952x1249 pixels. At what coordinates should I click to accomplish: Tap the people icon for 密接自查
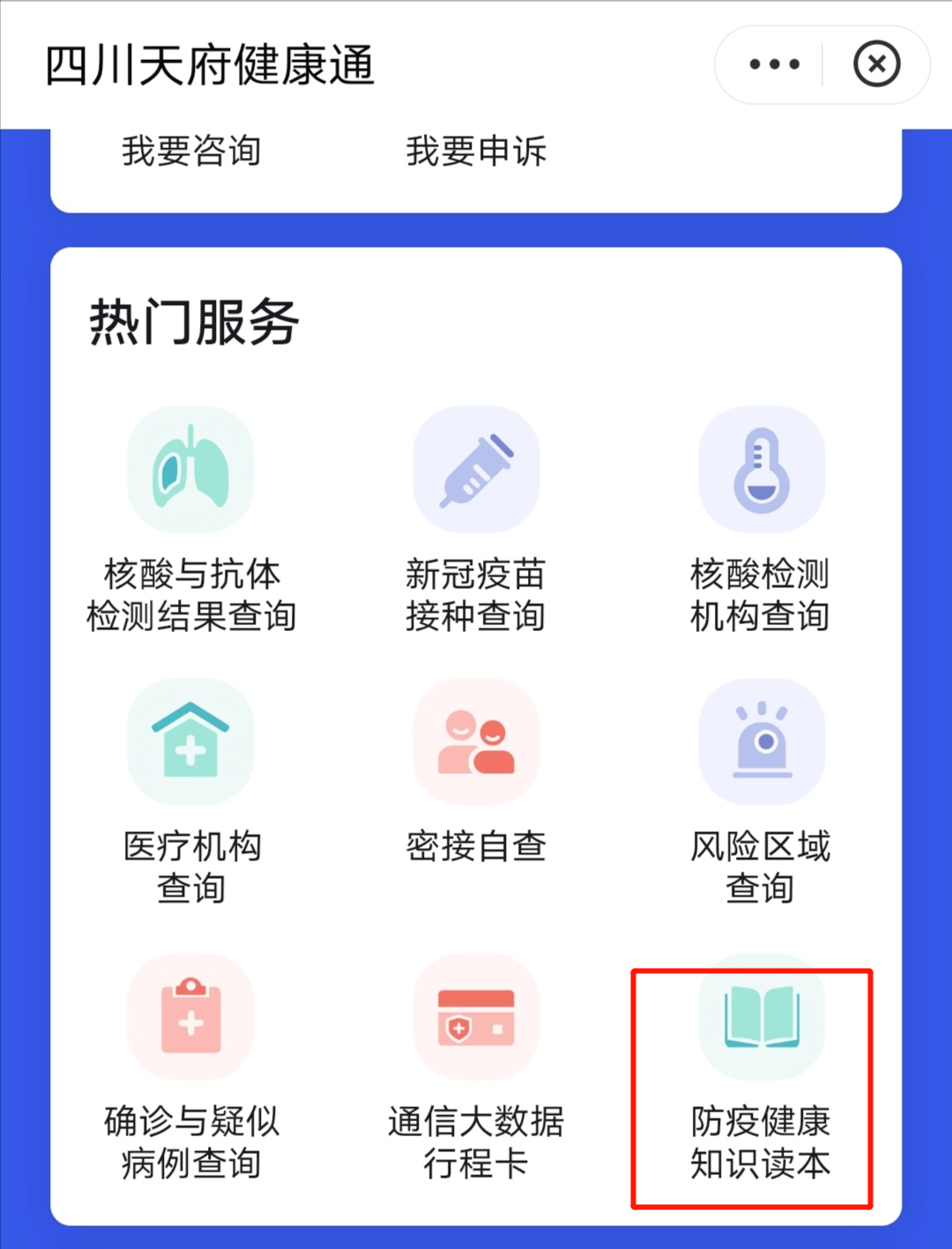[x=476, y=741]
